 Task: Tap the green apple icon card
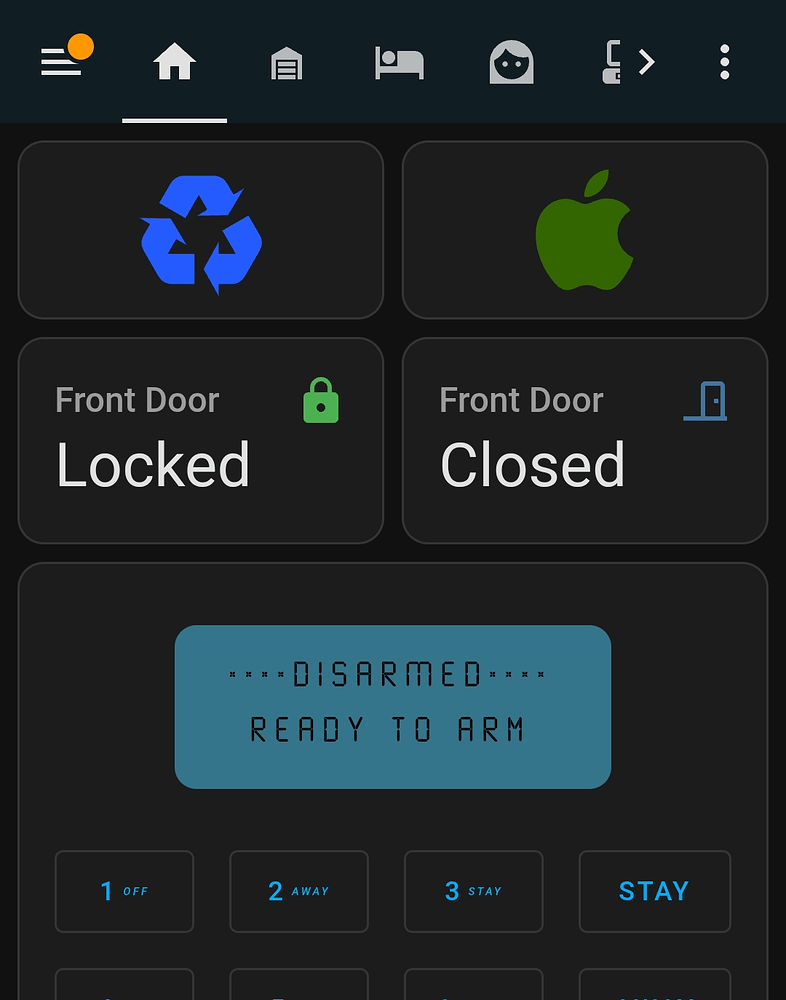(x=585, y=229)
